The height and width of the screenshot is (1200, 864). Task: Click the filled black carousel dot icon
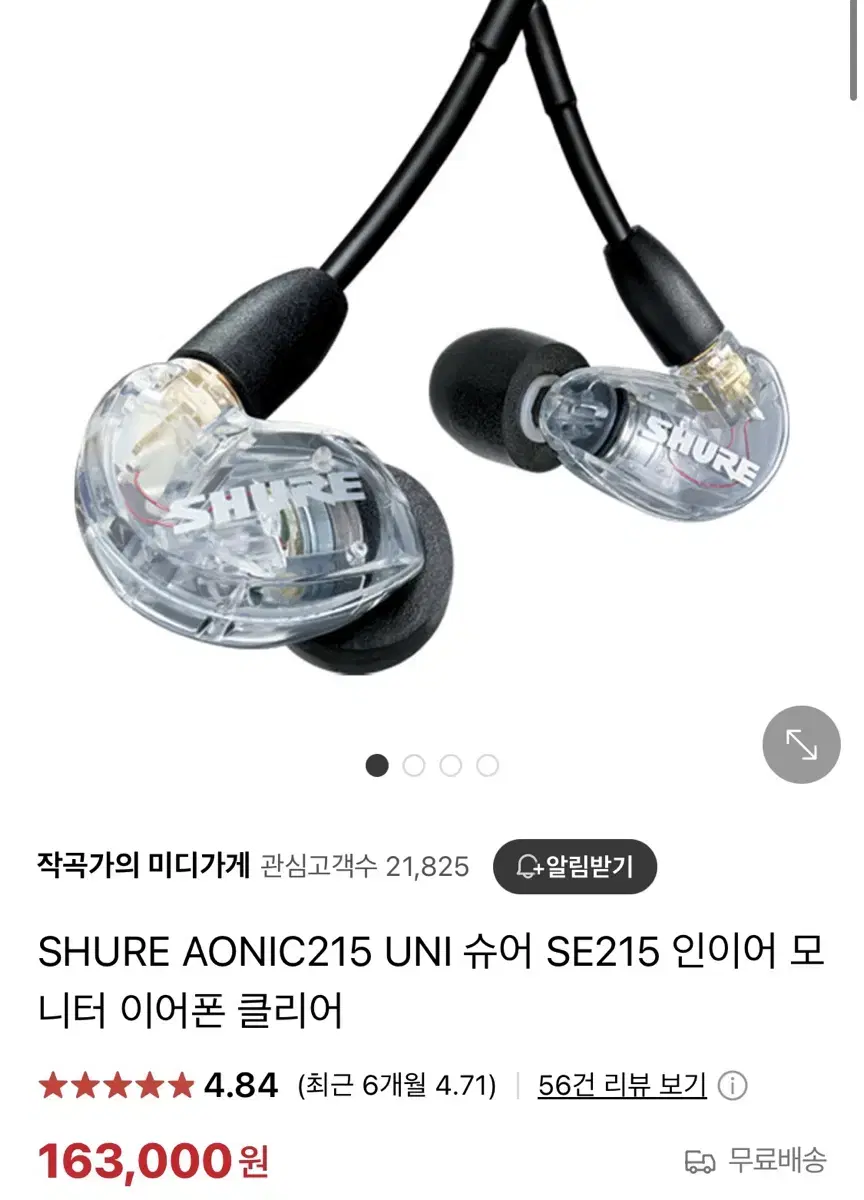click(x=376, y=764)
